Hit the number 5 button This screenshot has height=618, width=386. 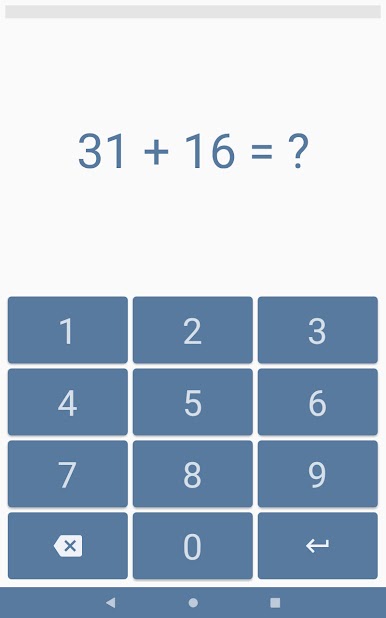193,402
